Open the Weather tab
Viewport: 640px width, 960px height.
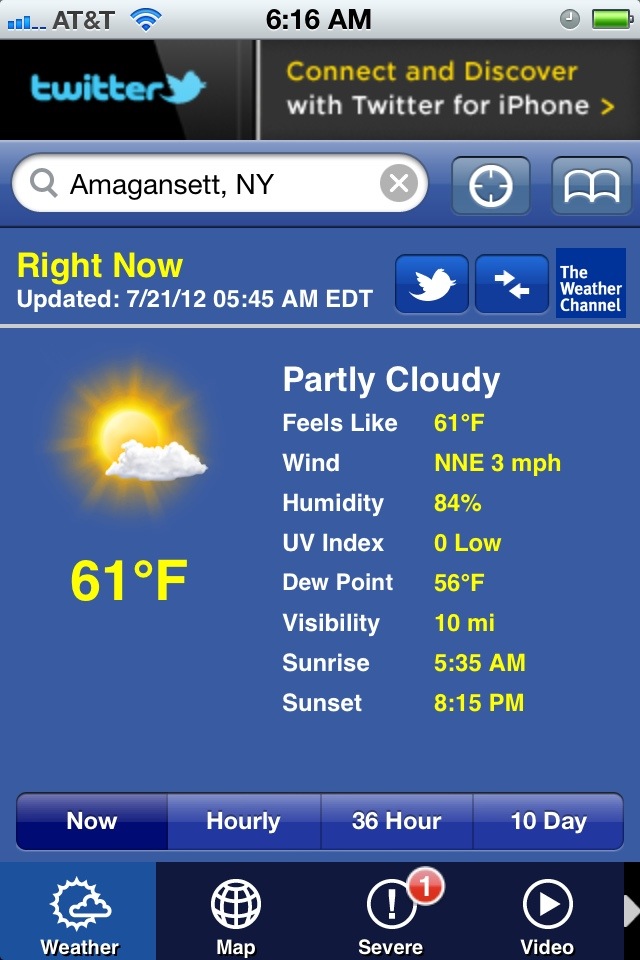click(x=79, y=912)
